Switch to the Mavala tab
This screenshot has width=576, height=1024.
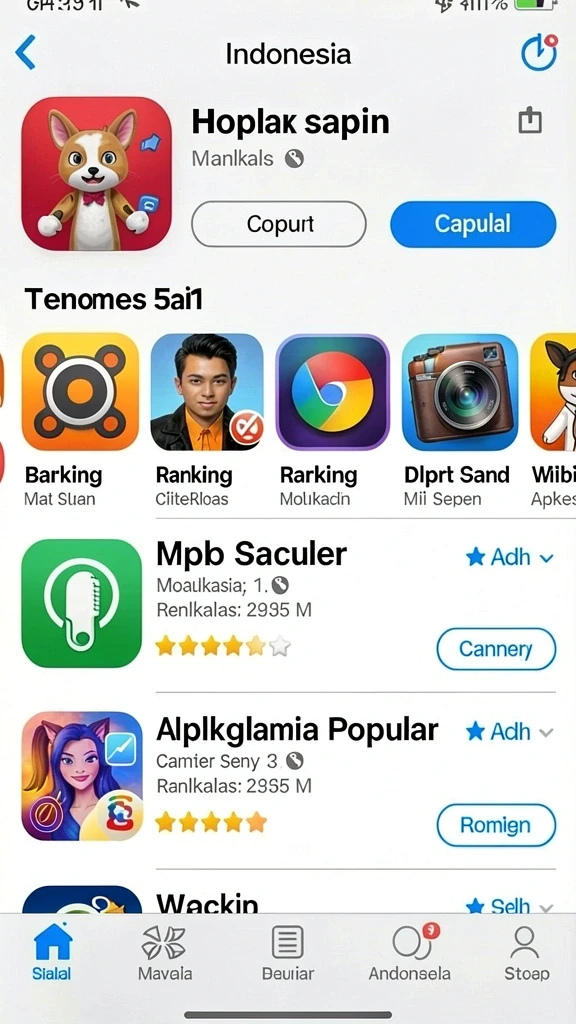(165, 953)
